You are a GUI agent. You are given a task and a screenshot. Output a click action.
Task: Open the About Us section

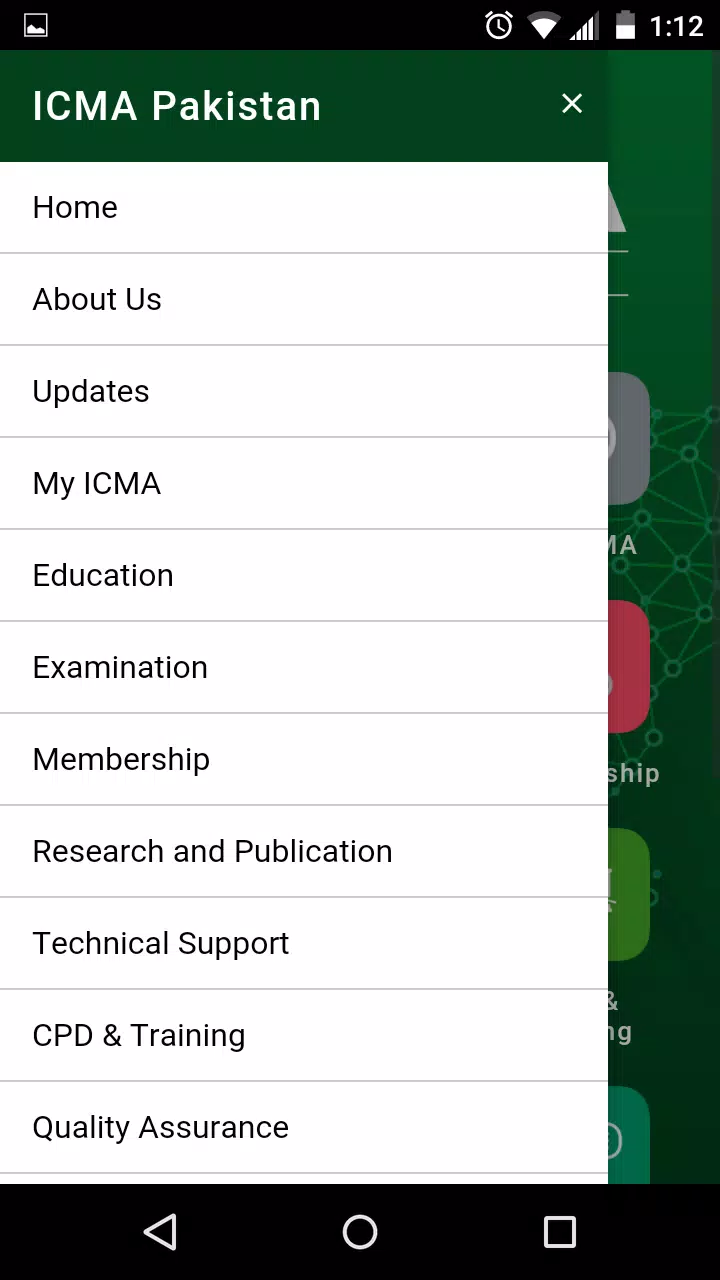304,299
